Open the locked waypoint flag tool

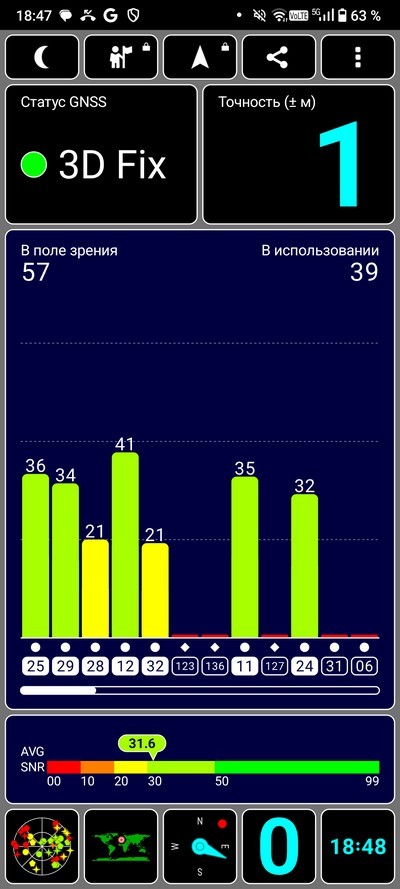(x=121, y=57)
